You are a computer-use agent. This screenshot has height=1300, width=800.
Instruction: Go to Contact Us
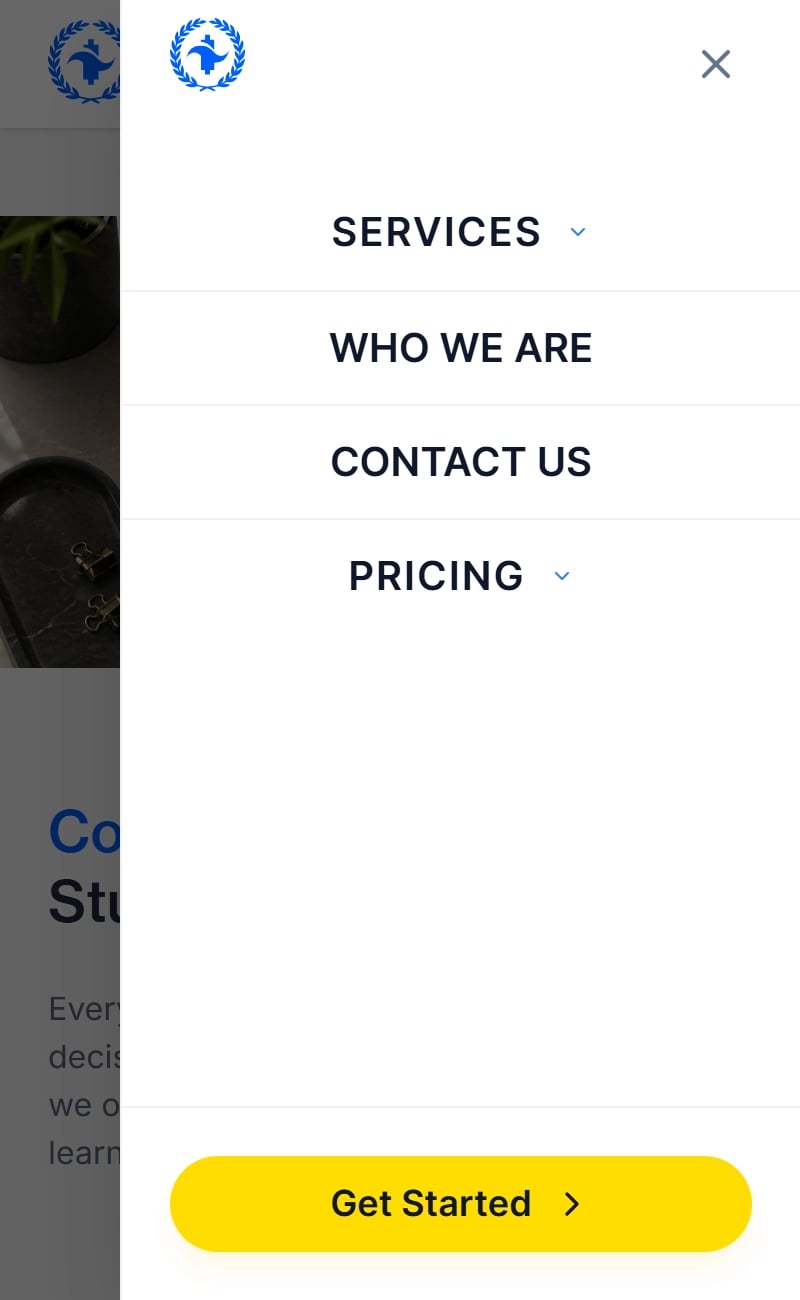[x=461, y=462]
